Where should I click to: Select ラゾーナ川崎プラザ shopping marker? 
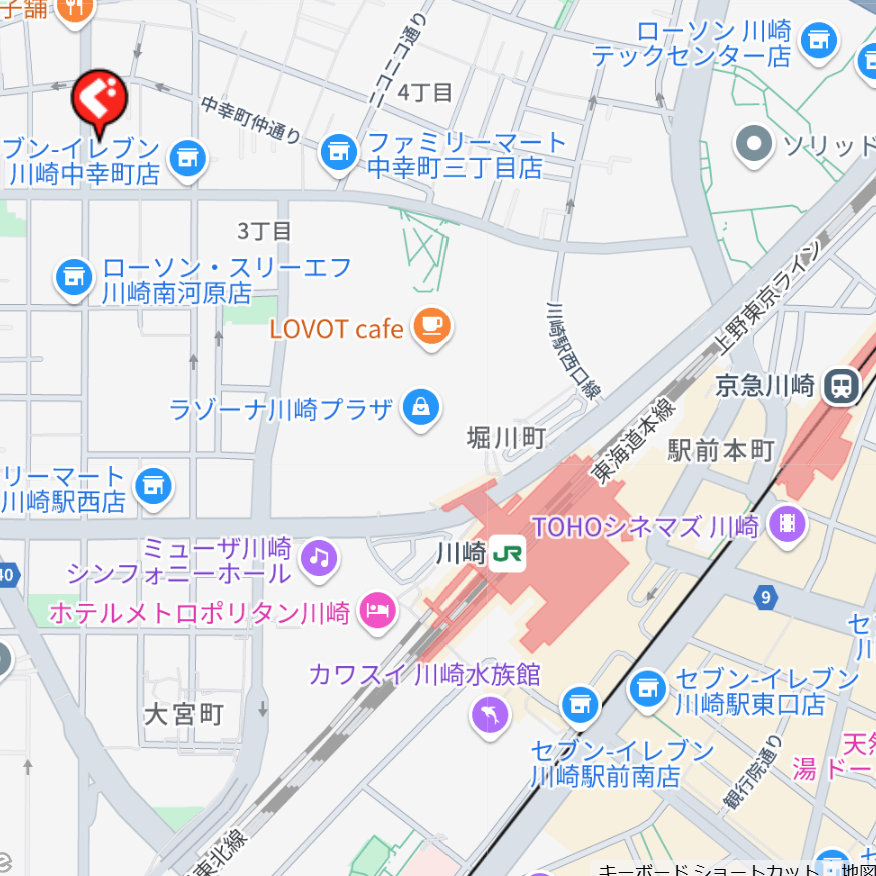click(421, 407)
